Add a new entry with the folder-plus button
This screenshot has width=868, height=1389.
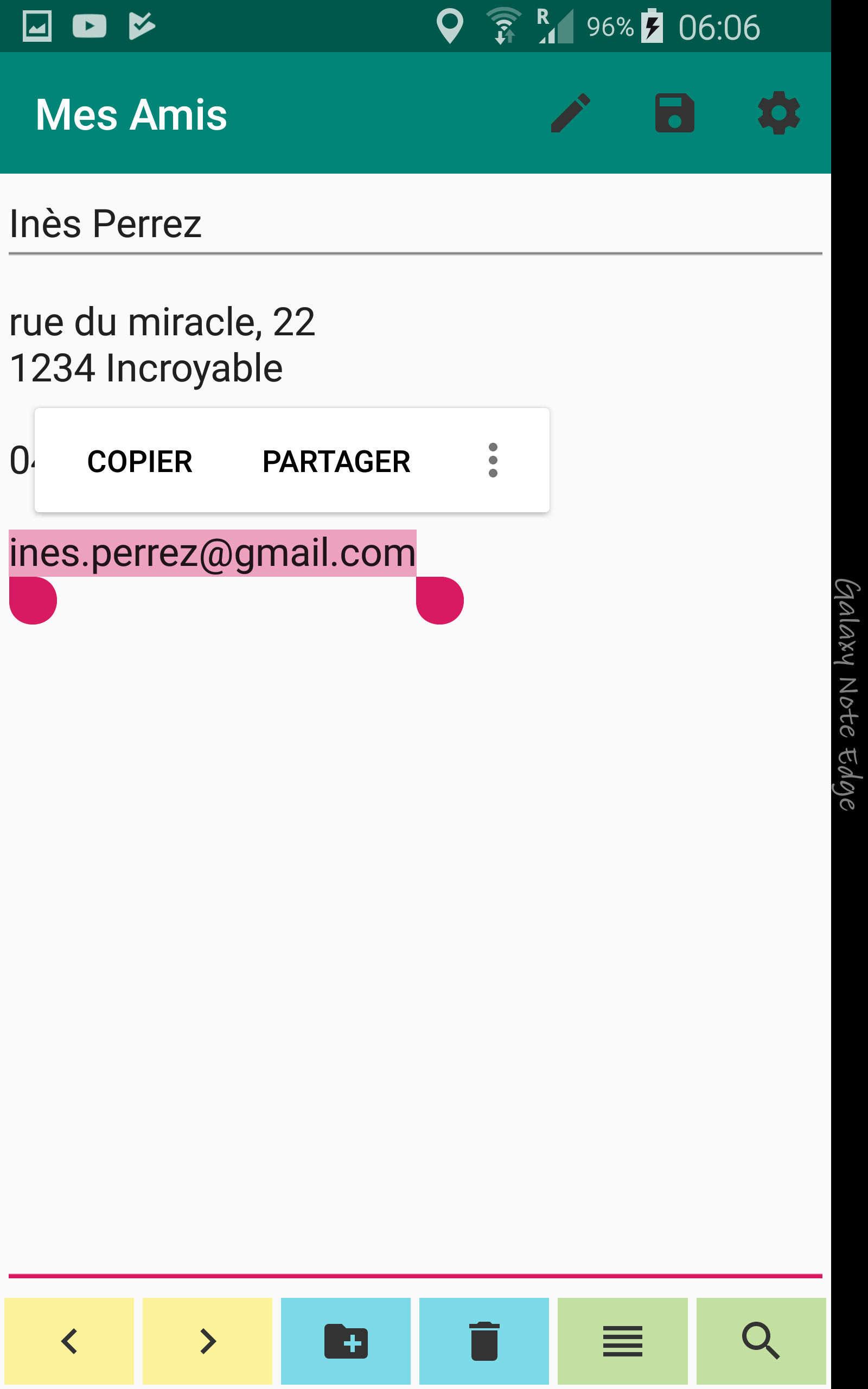click(346, 1341)
